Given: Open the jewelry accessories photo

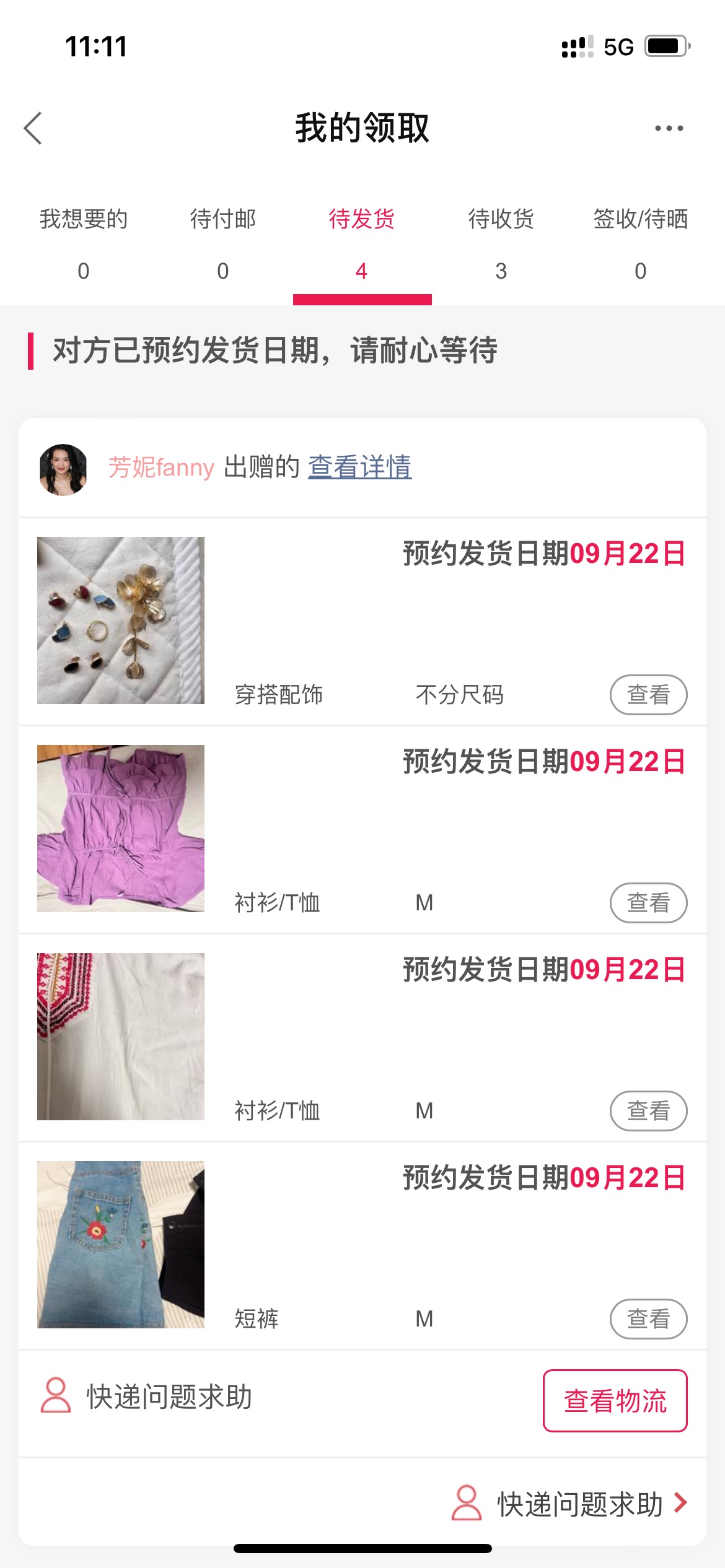Looking at the screenshot, I should click(x=121, y=621).
